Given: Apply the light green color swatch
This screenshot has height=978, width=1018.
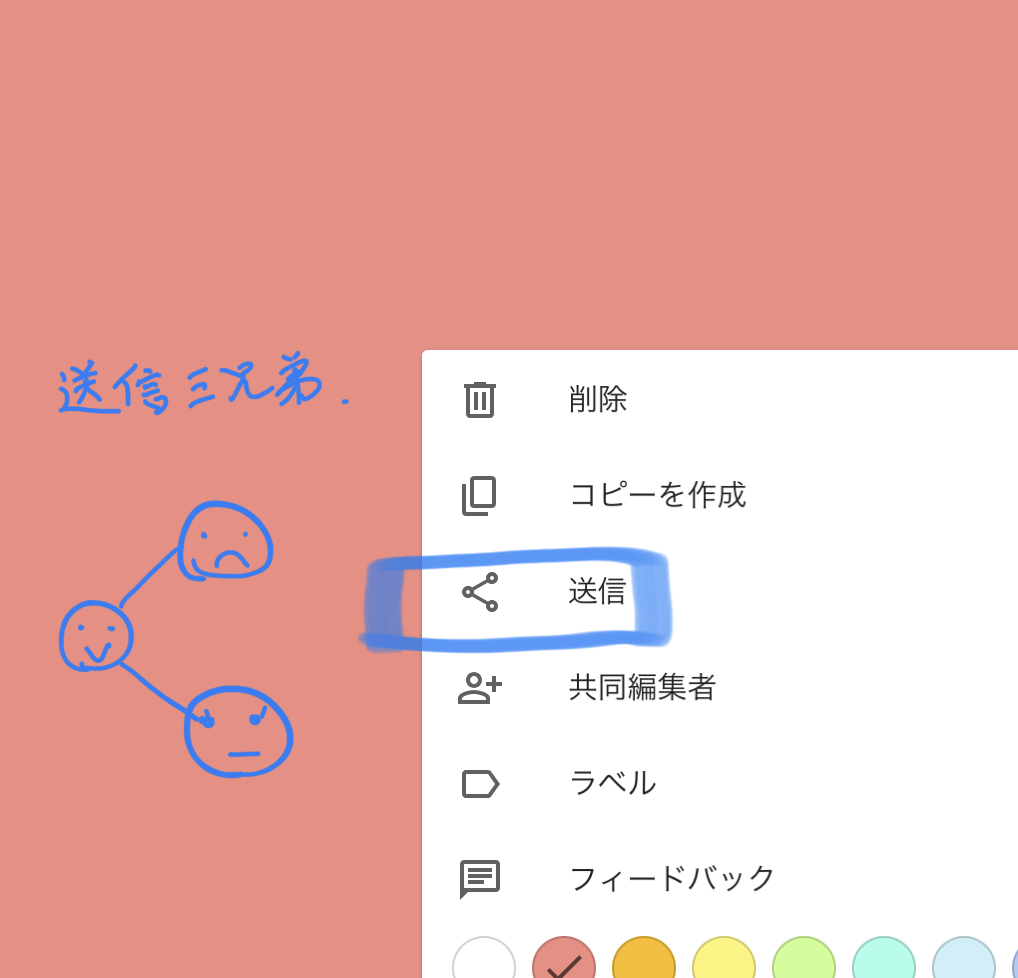Looking at the screenshot, I should [x=804, y=962].
